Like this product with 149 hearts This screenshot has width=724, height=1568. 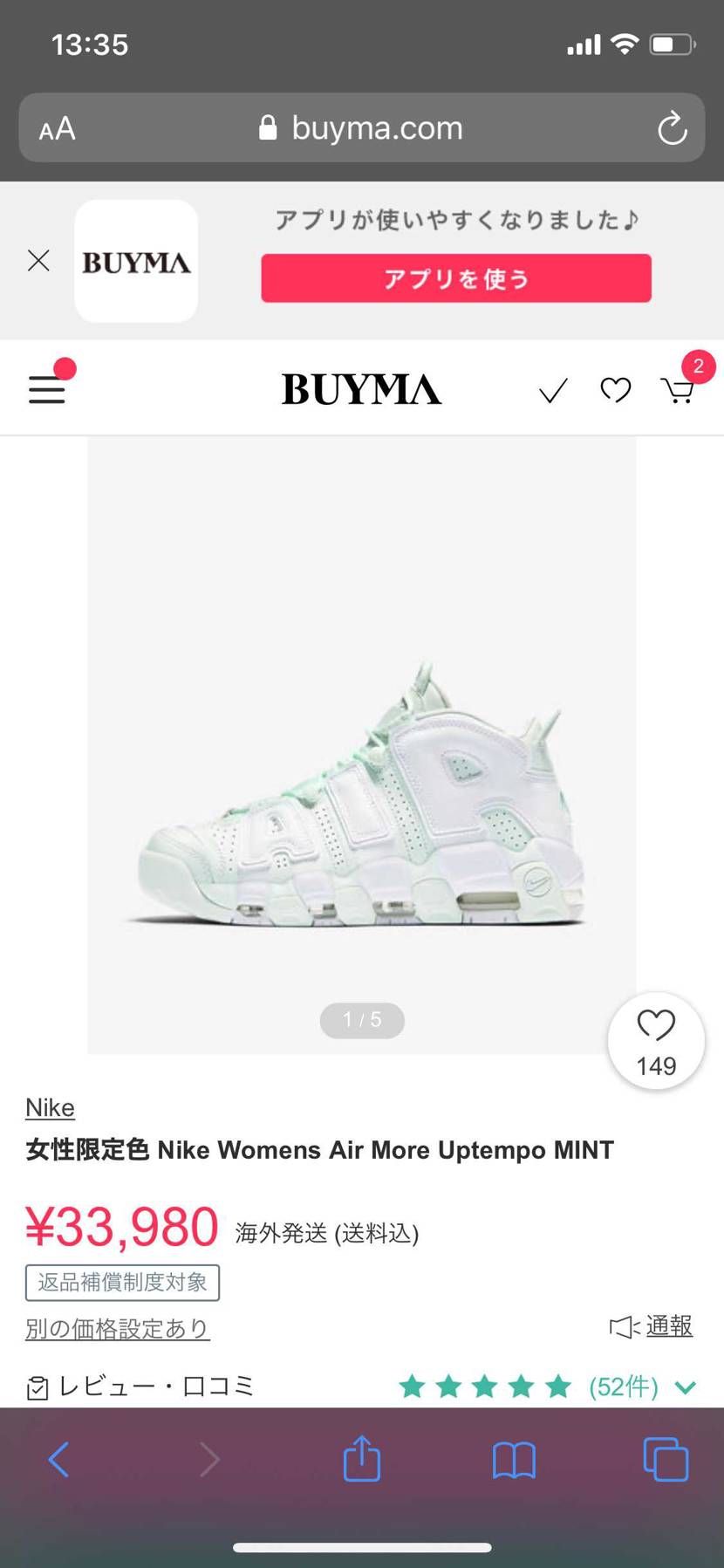click(x=656, y=1040)
